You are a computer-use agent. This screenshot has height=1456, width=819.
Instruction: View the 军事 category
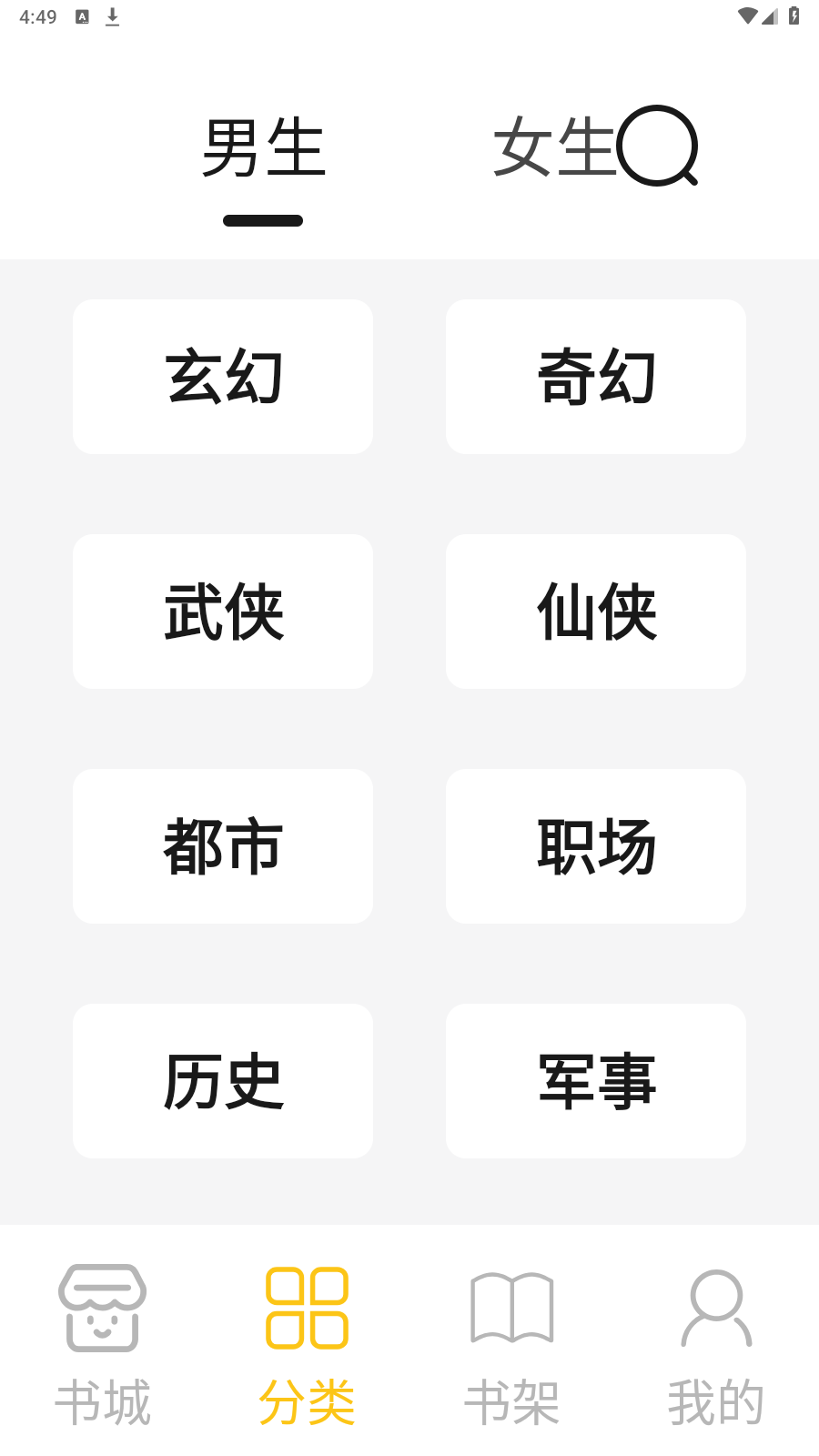(x=596, y=1081)
